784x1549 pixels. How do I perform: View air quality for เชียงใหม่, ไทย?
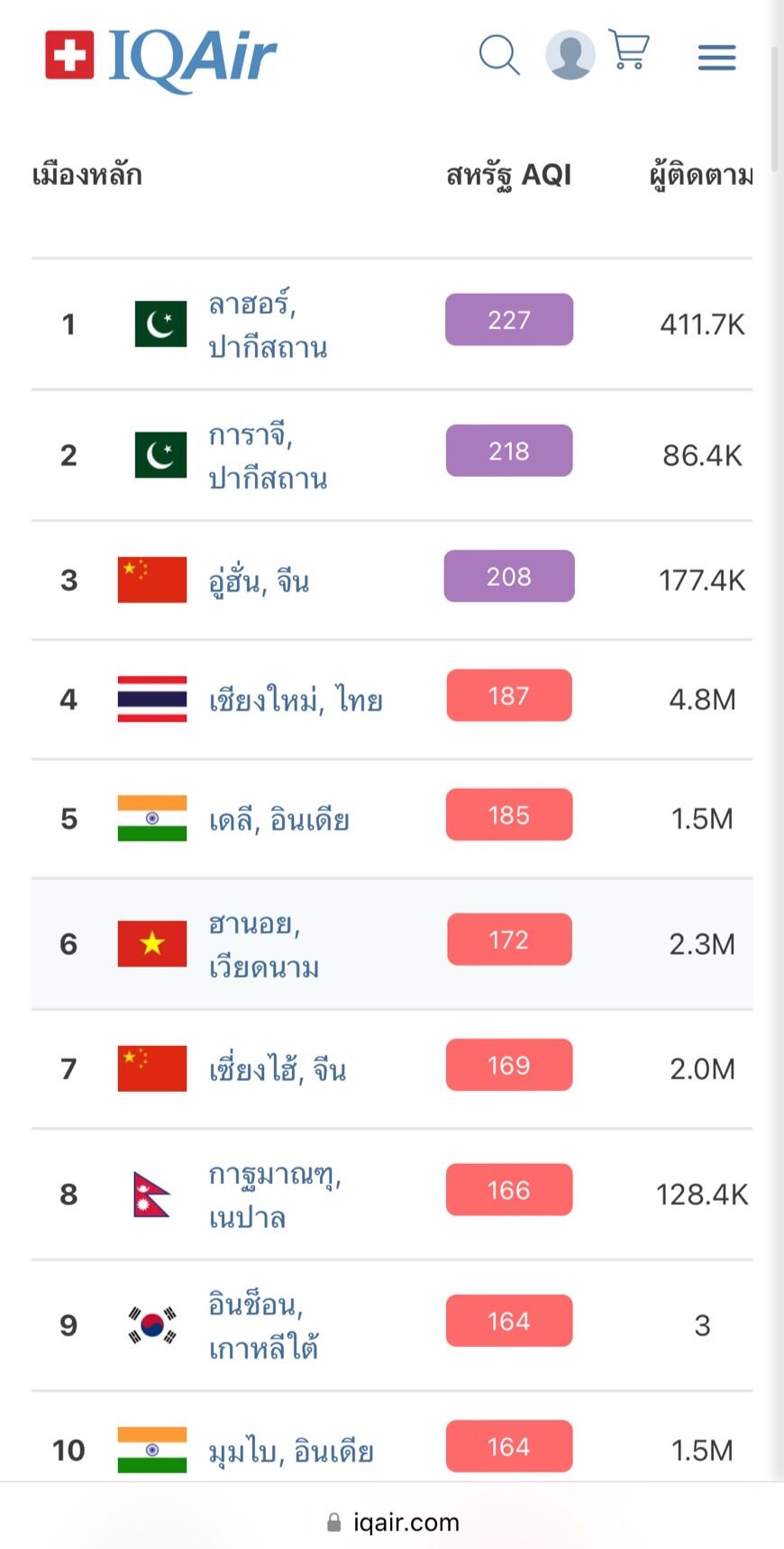click(x=296, y=700)
